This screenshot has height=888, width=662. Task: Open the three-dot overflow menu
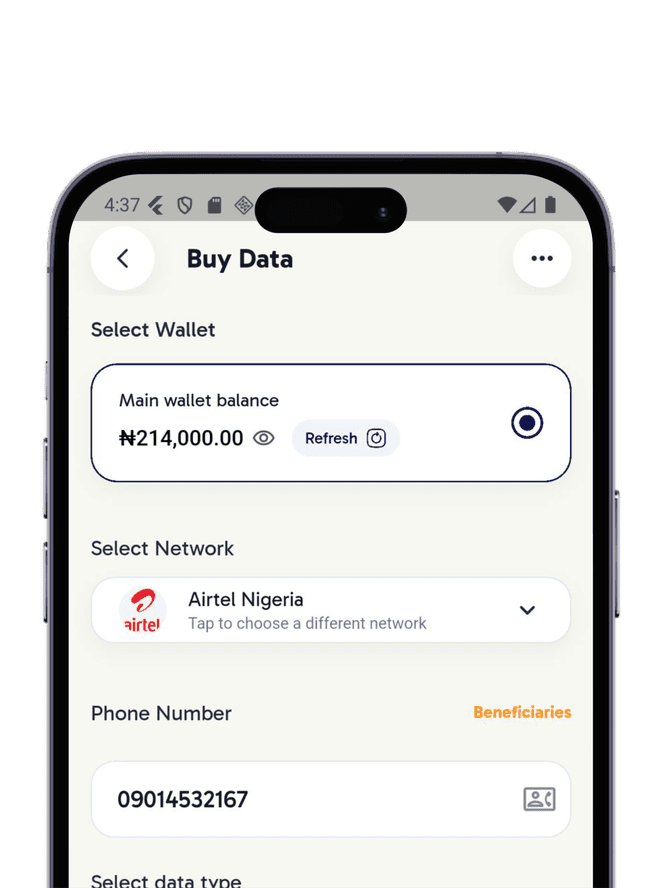(x=542, y=259)
